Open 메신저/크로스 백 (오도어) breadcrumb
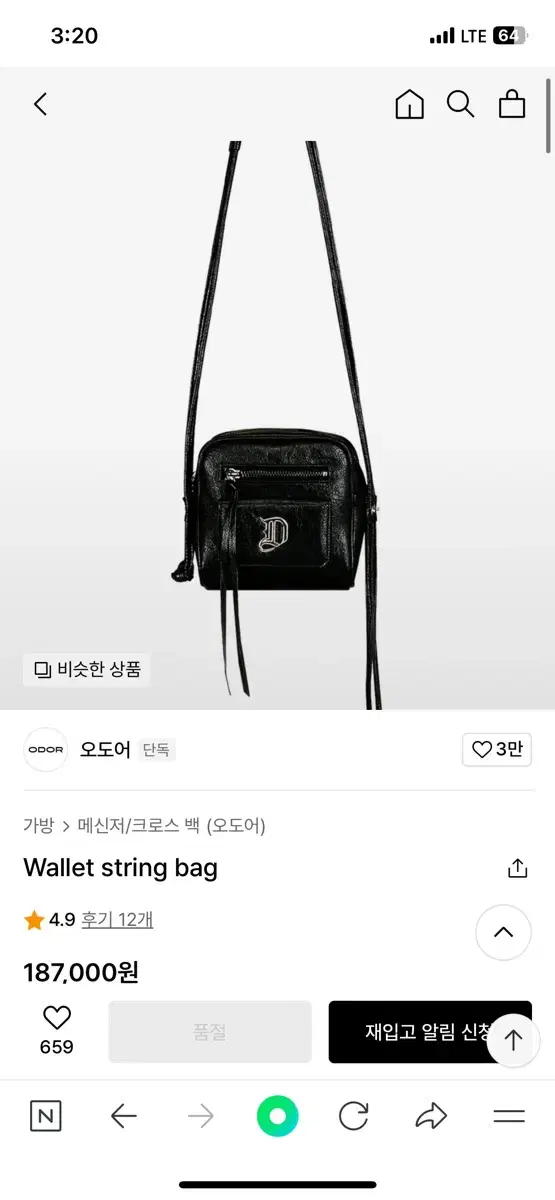 pyautogui.click(x=171, y=825)
